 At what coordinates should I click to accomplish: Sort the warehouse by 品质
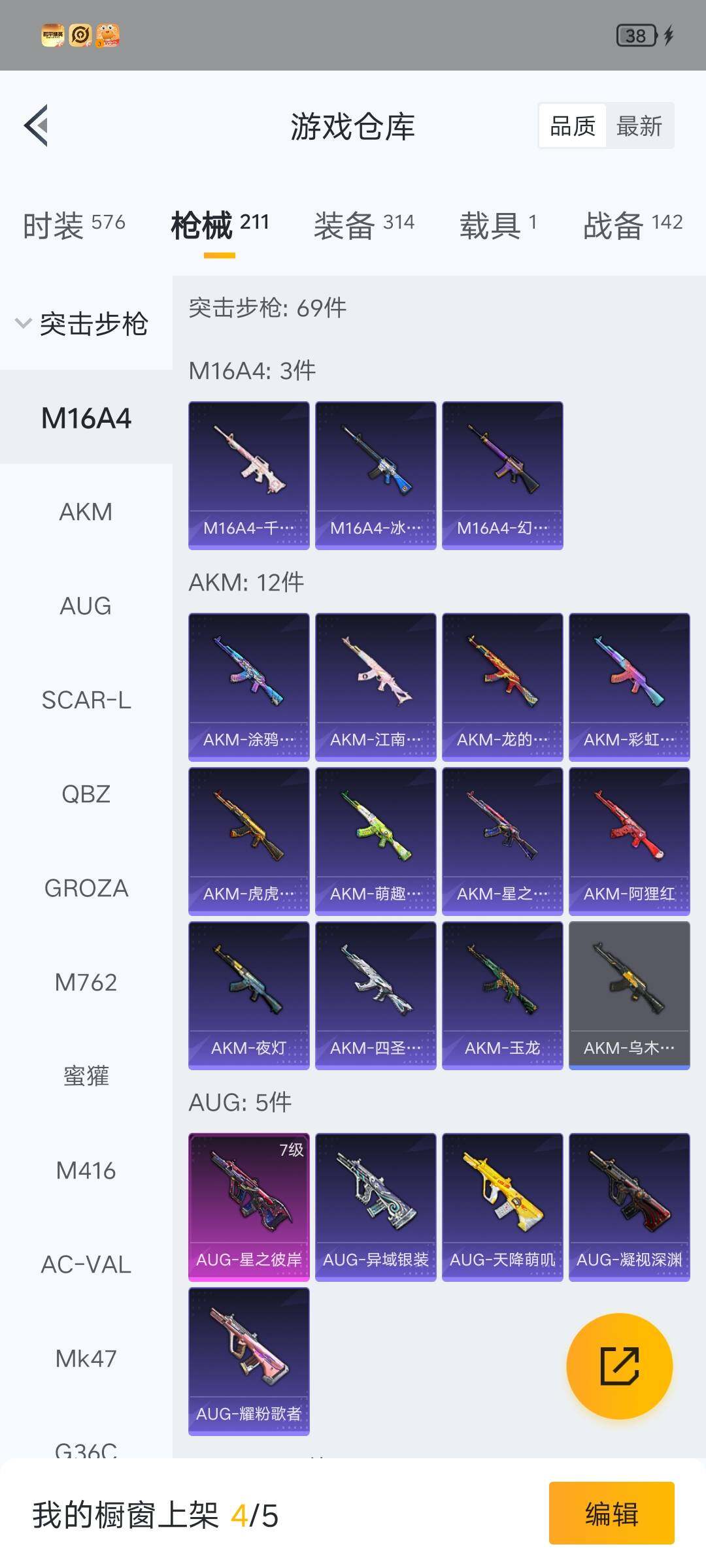click(x=573, y=126)
